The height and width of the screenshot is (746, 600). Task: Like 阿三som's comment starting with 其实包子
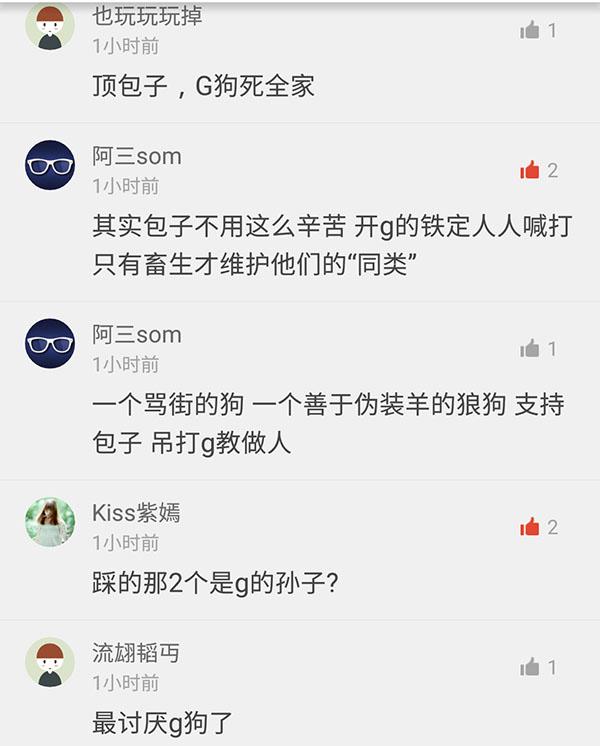[530, 171]
